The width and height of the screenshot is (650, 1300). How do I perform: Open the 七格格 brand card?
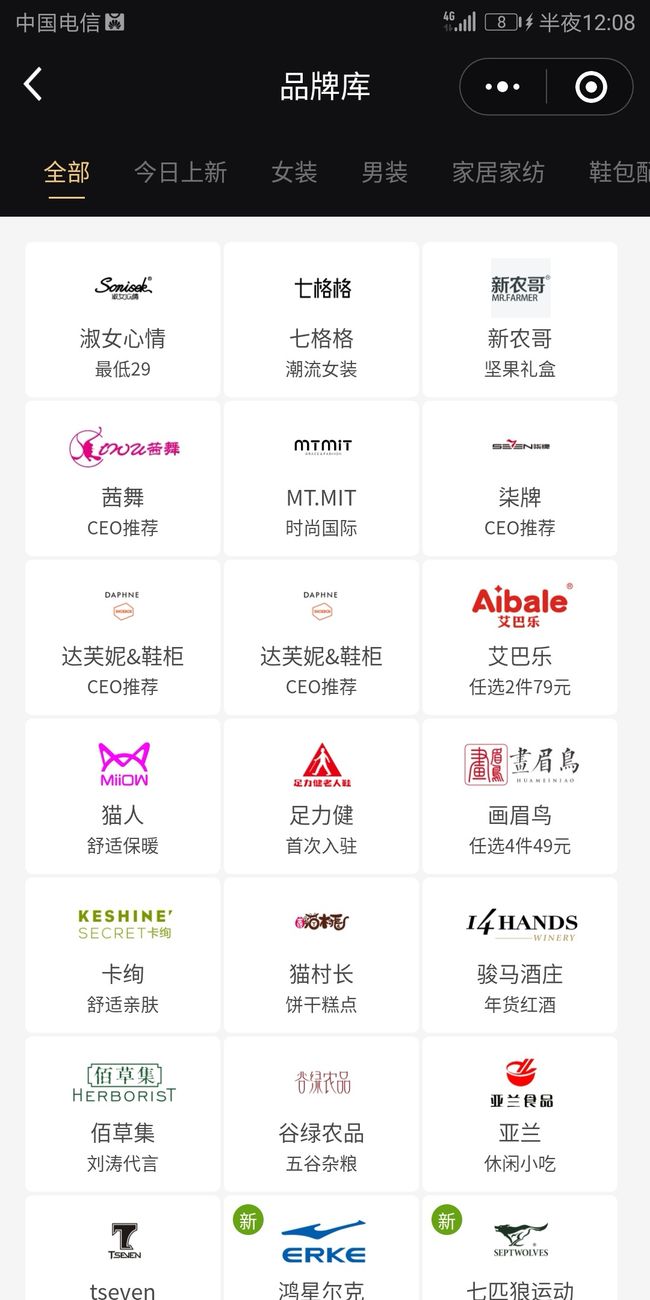pyautogui.click(x=321, y=319)
